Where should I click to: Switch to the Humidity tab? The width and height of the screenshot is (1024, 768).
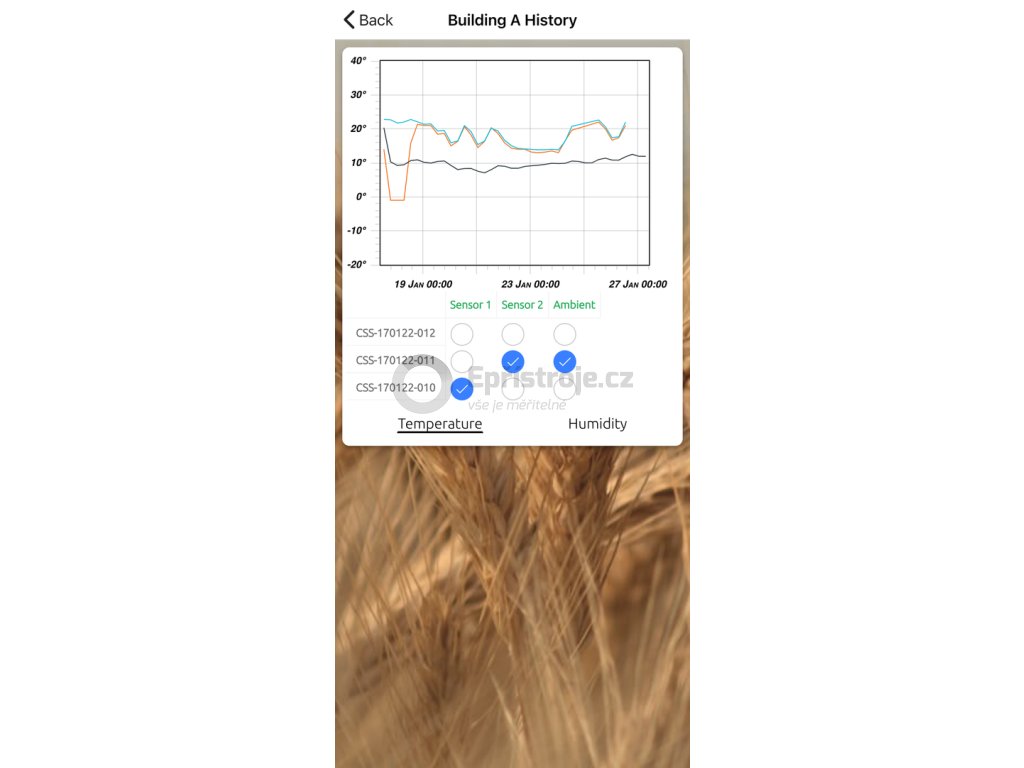click(x=598, y=424)
